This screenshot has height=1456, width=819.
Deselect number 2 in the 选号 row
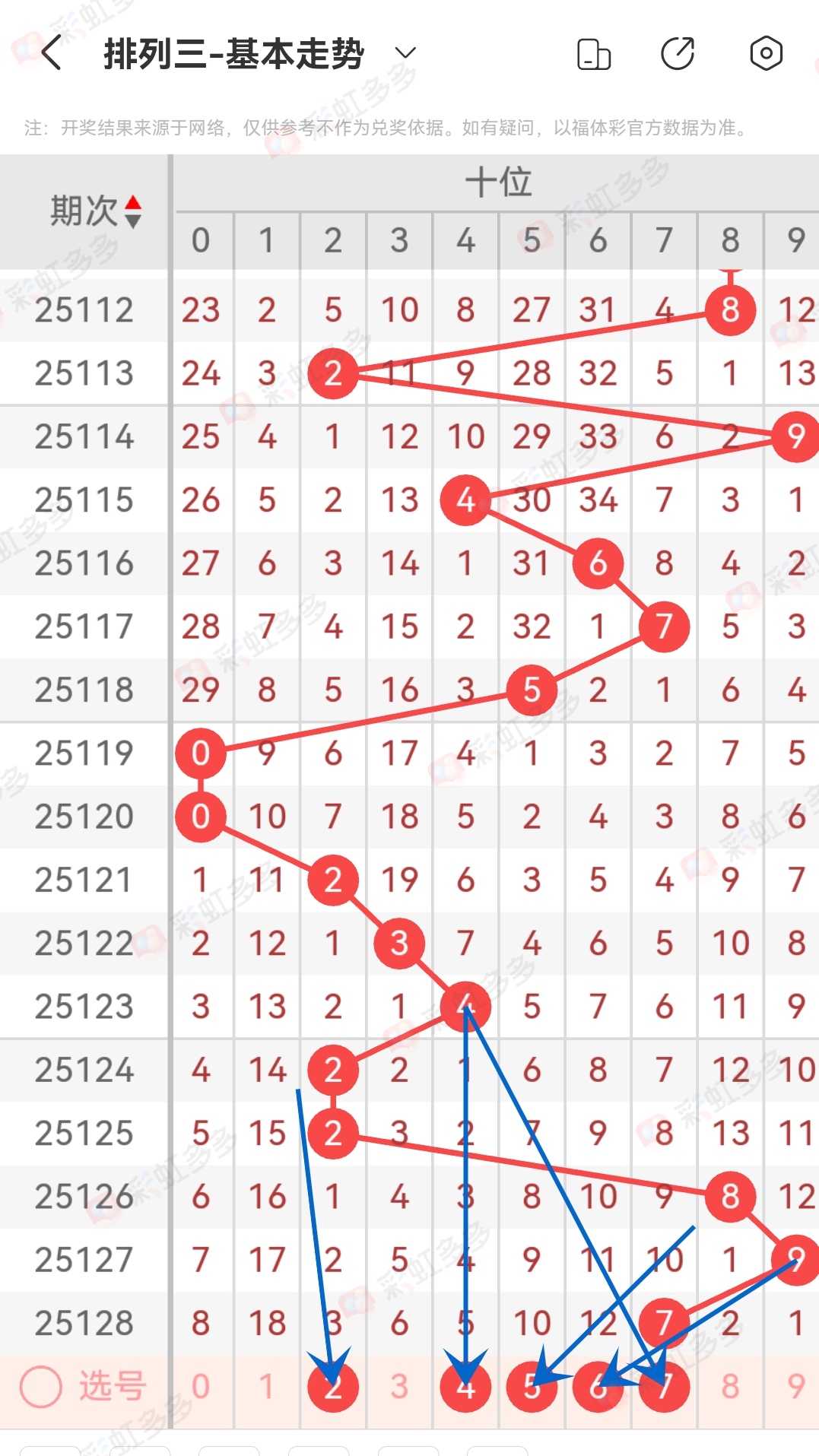tap(333, 1387)
